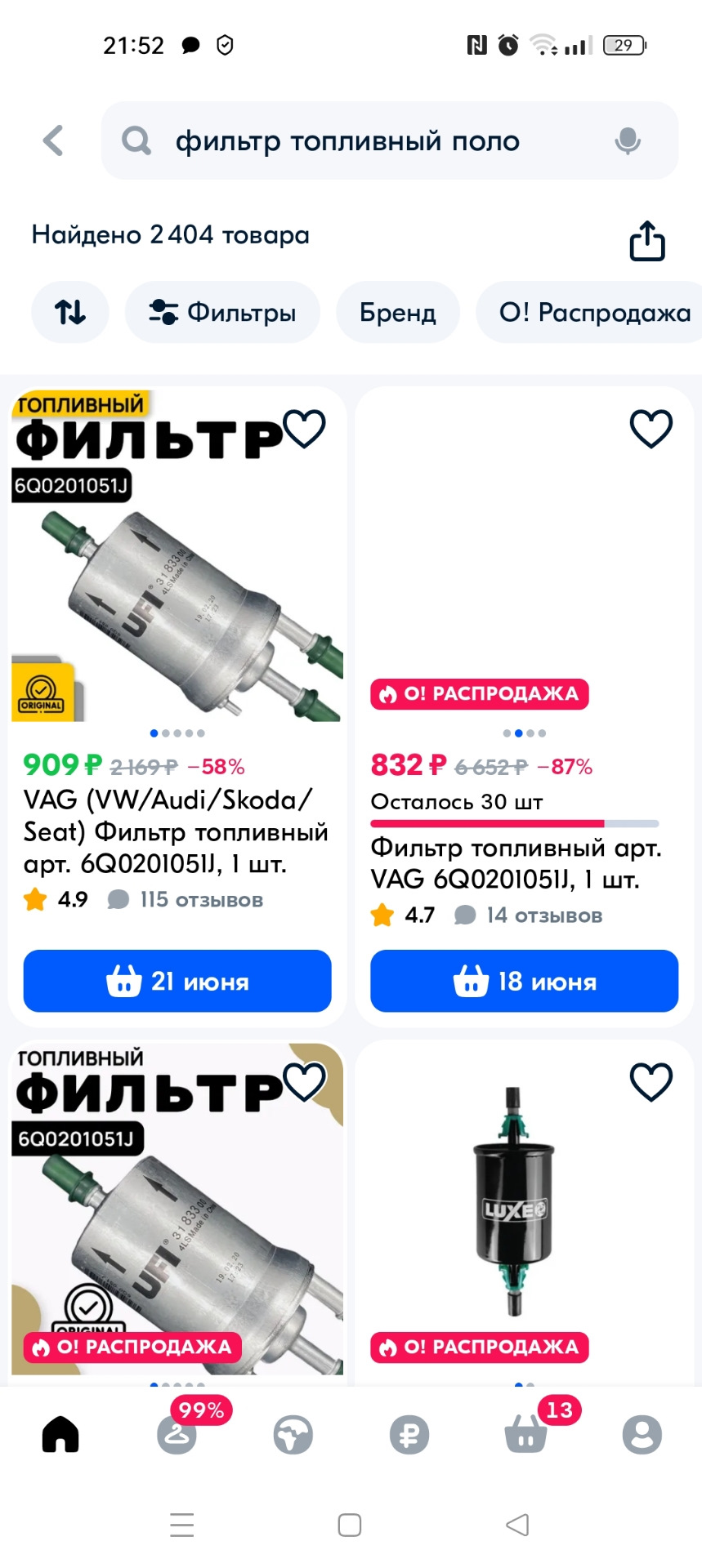Image resolution: width=702 pixels, height=1568 pixels.
Task: Go back using the top-left arrow
Action: click(53, 140)
